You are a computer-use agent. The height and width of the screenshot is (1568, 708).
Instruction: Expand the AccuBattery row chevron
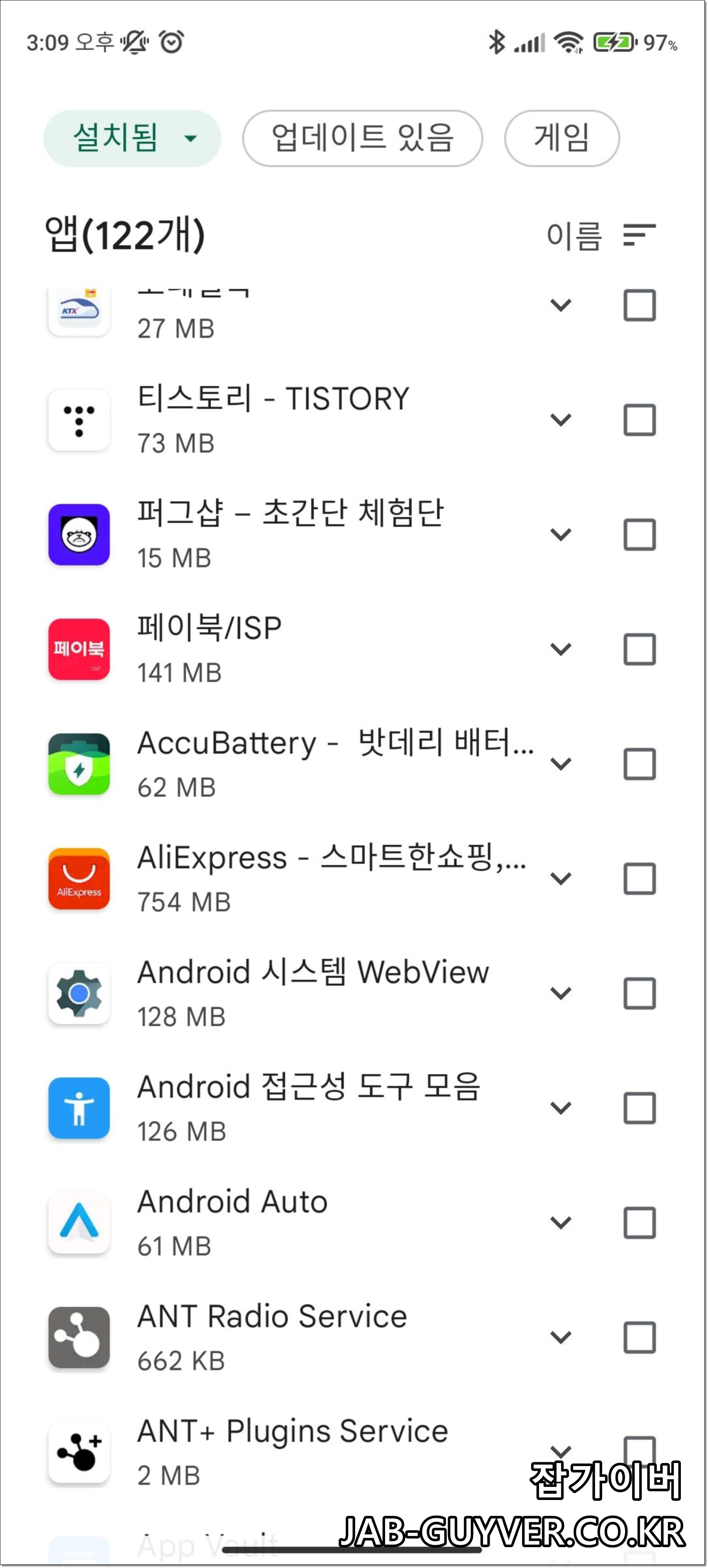click(560, 763)
